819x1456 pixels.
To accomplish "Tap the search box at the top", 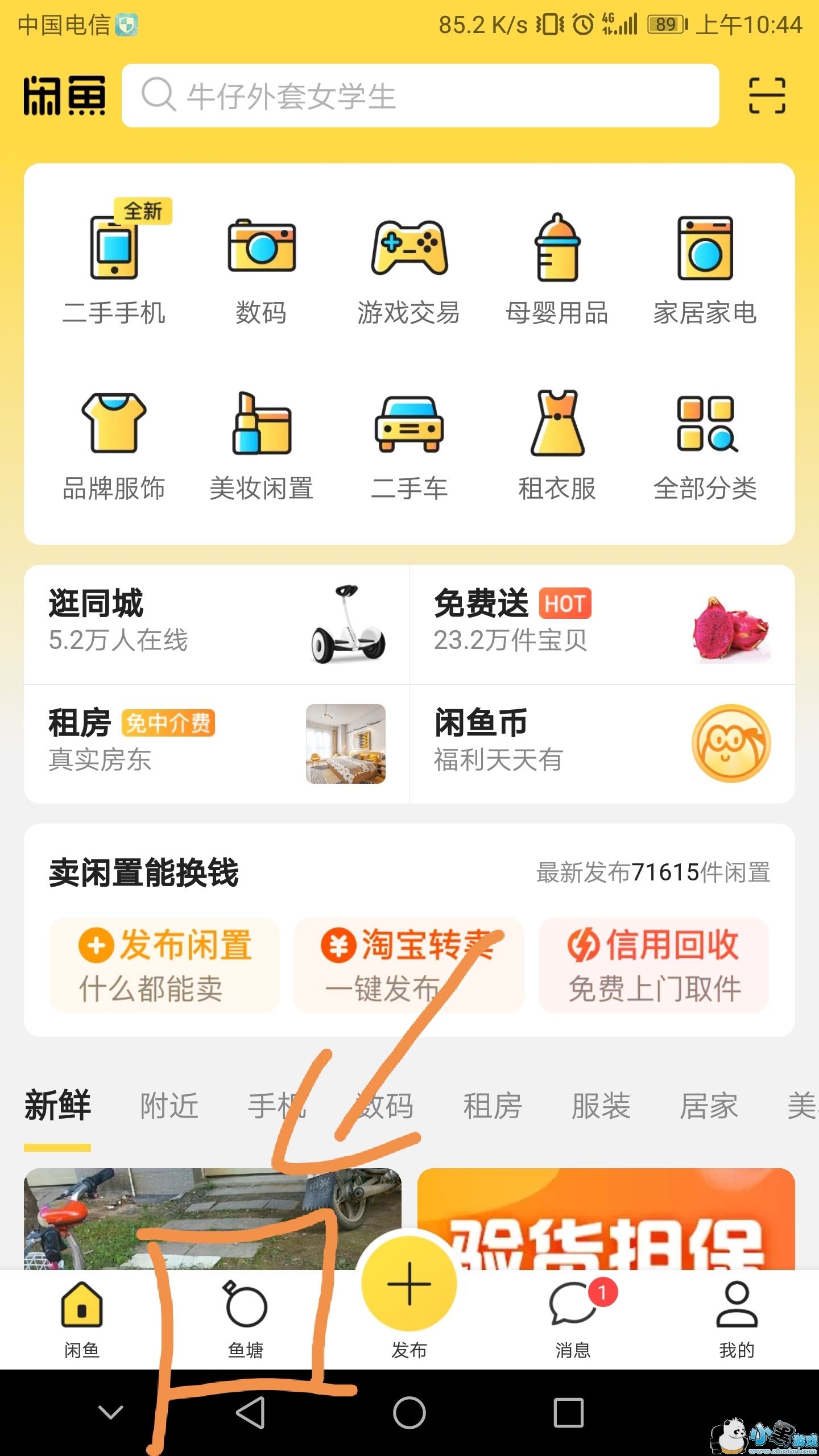I will pyautogui.click(x=420, y=96).
